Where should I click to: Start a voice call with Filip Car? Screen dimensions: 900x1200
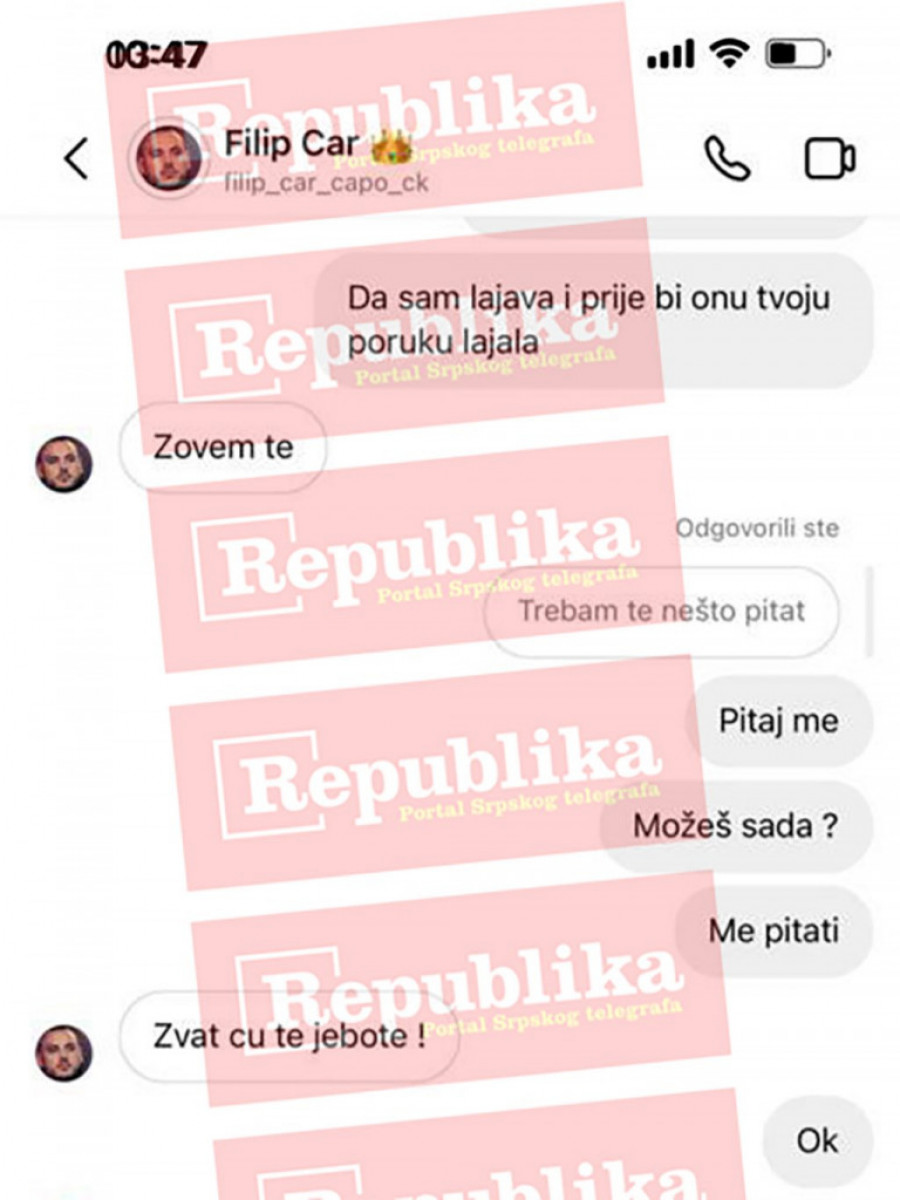[727, 159]
